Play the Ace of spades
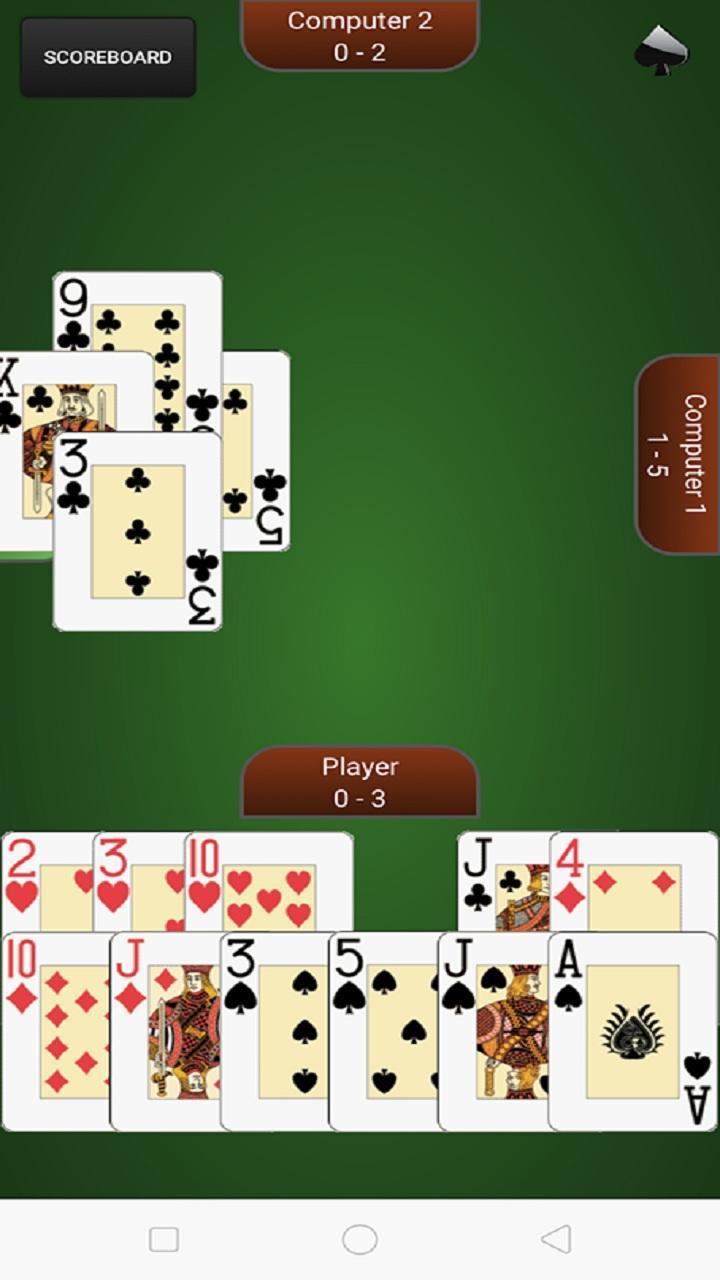The width and height of the screenshot is (720, 1280). pos(632,1030)
